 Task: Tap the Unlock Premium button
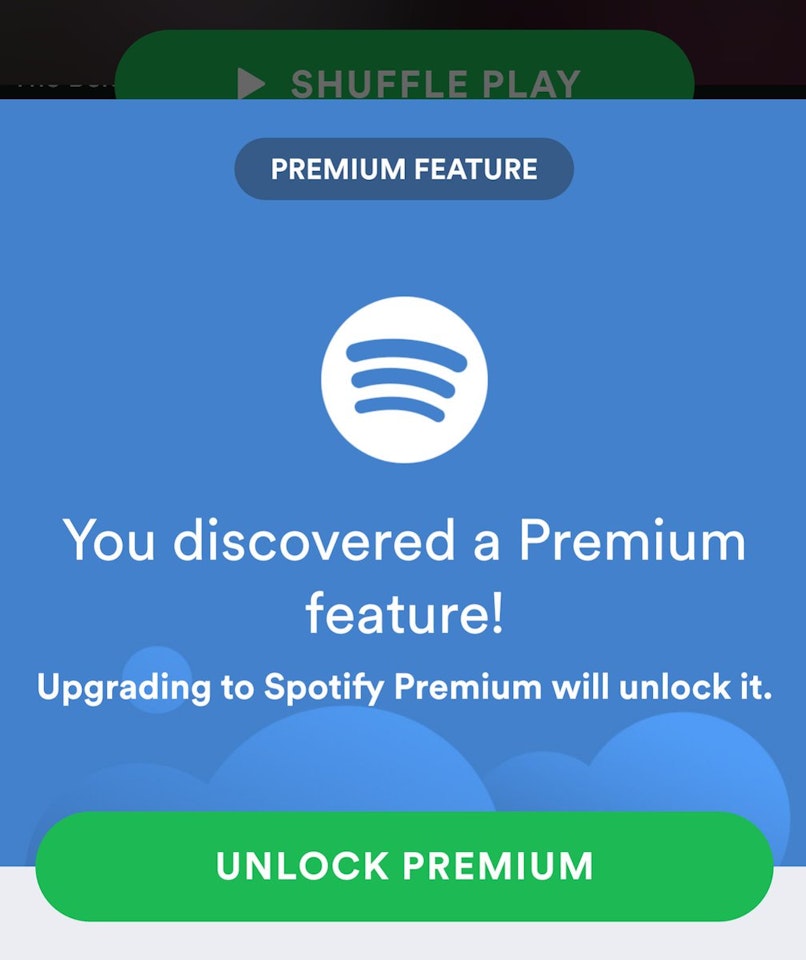[404, 866]
